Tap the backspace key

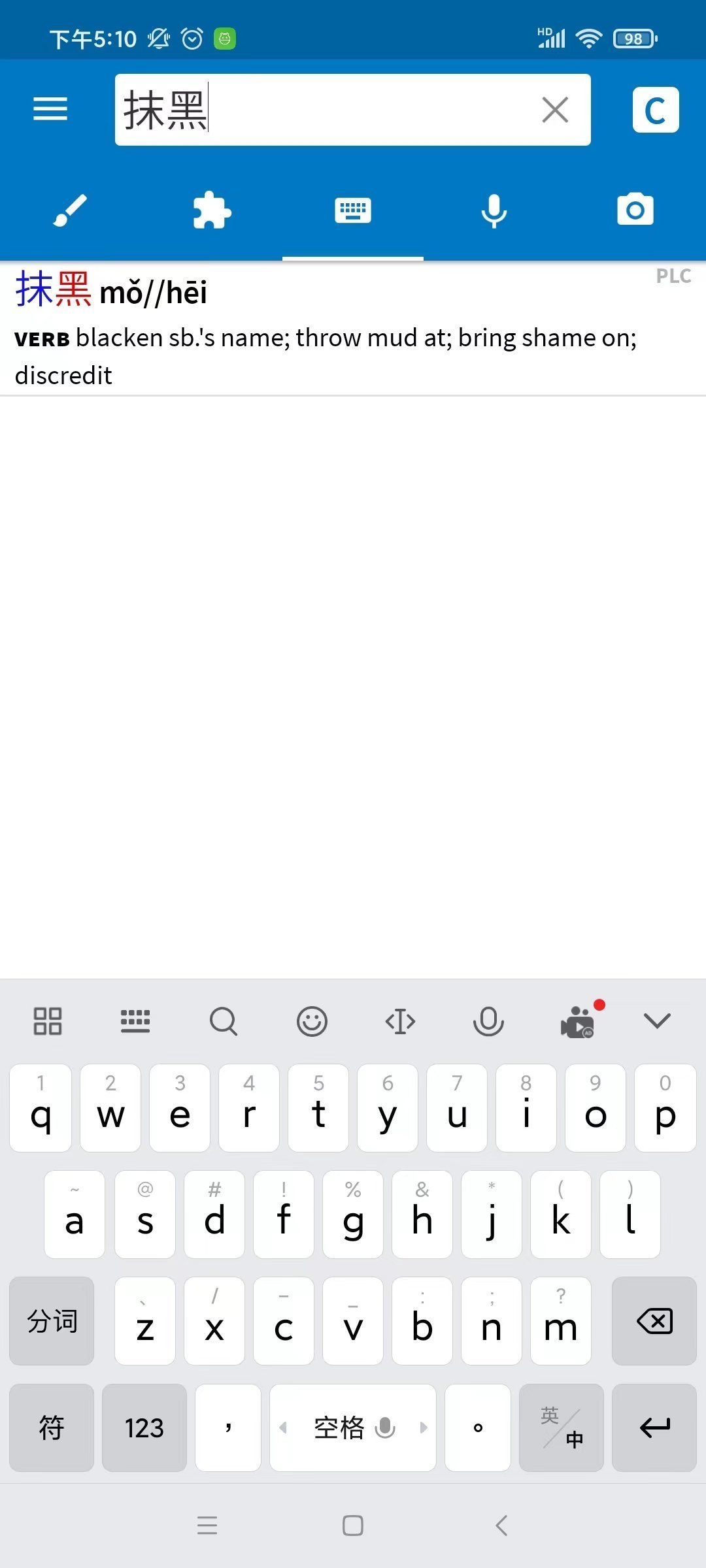tap(654, 1321)
